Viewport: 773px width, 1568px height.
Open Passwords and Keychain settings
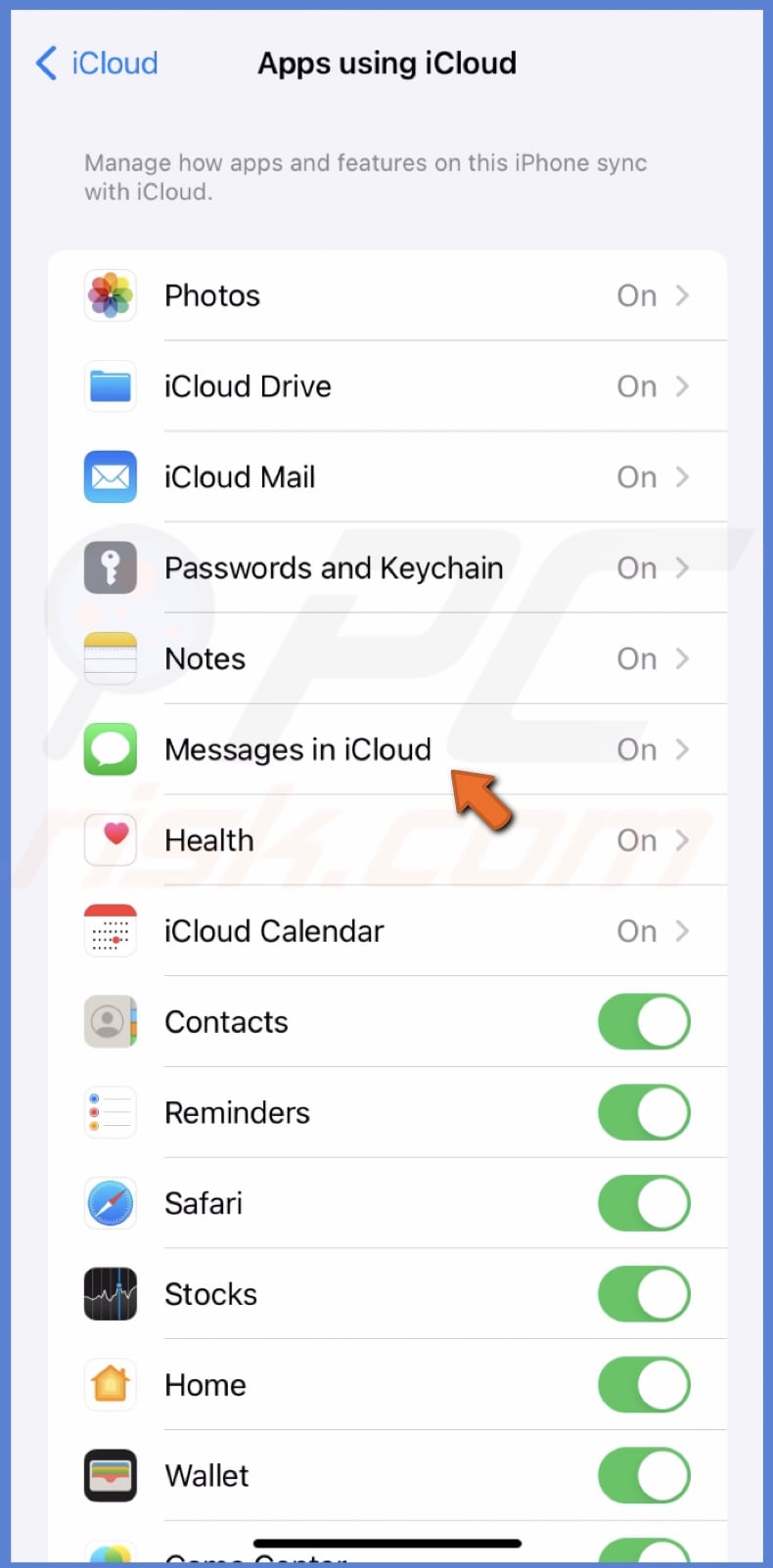click(682, 567)
